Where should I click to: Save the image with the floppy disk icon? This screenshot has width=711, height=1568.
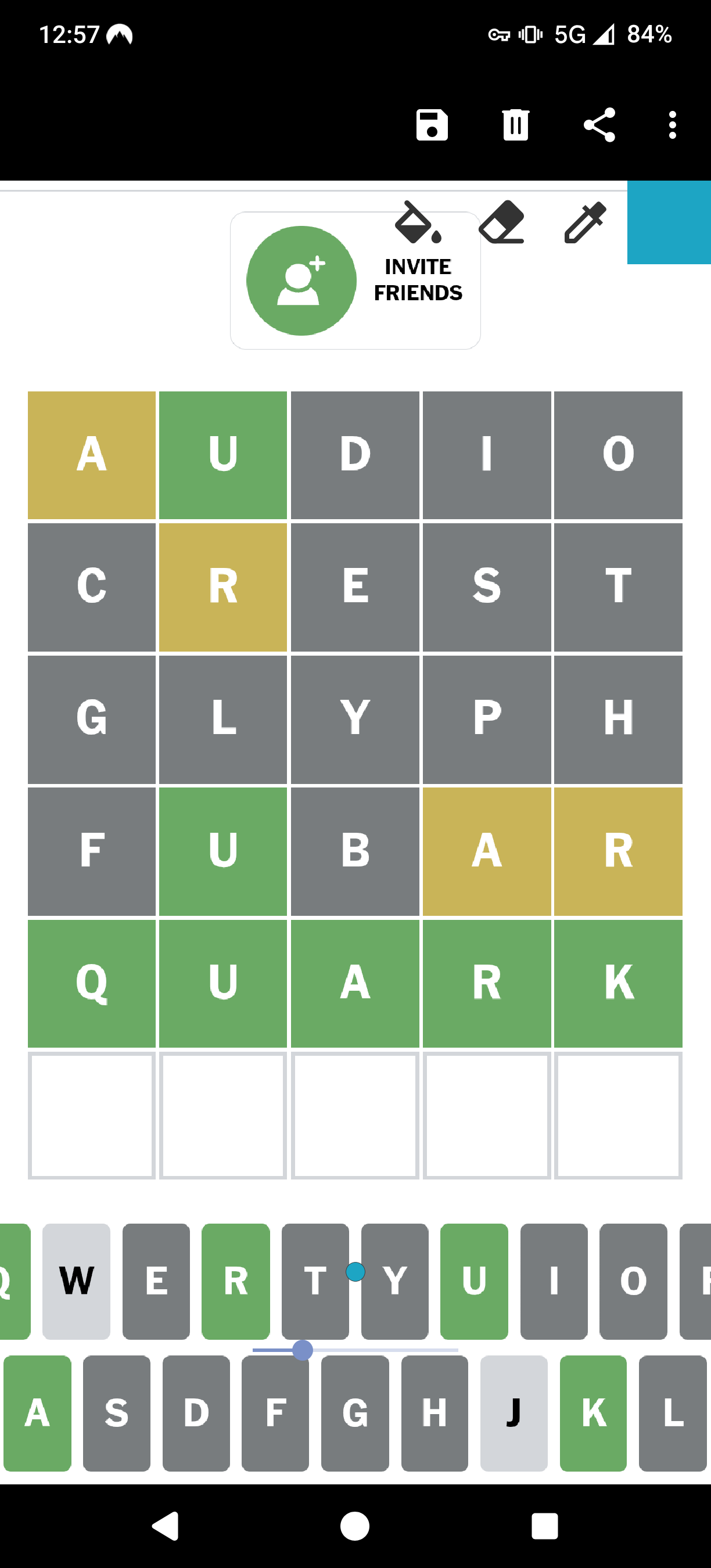pos(432,125)
